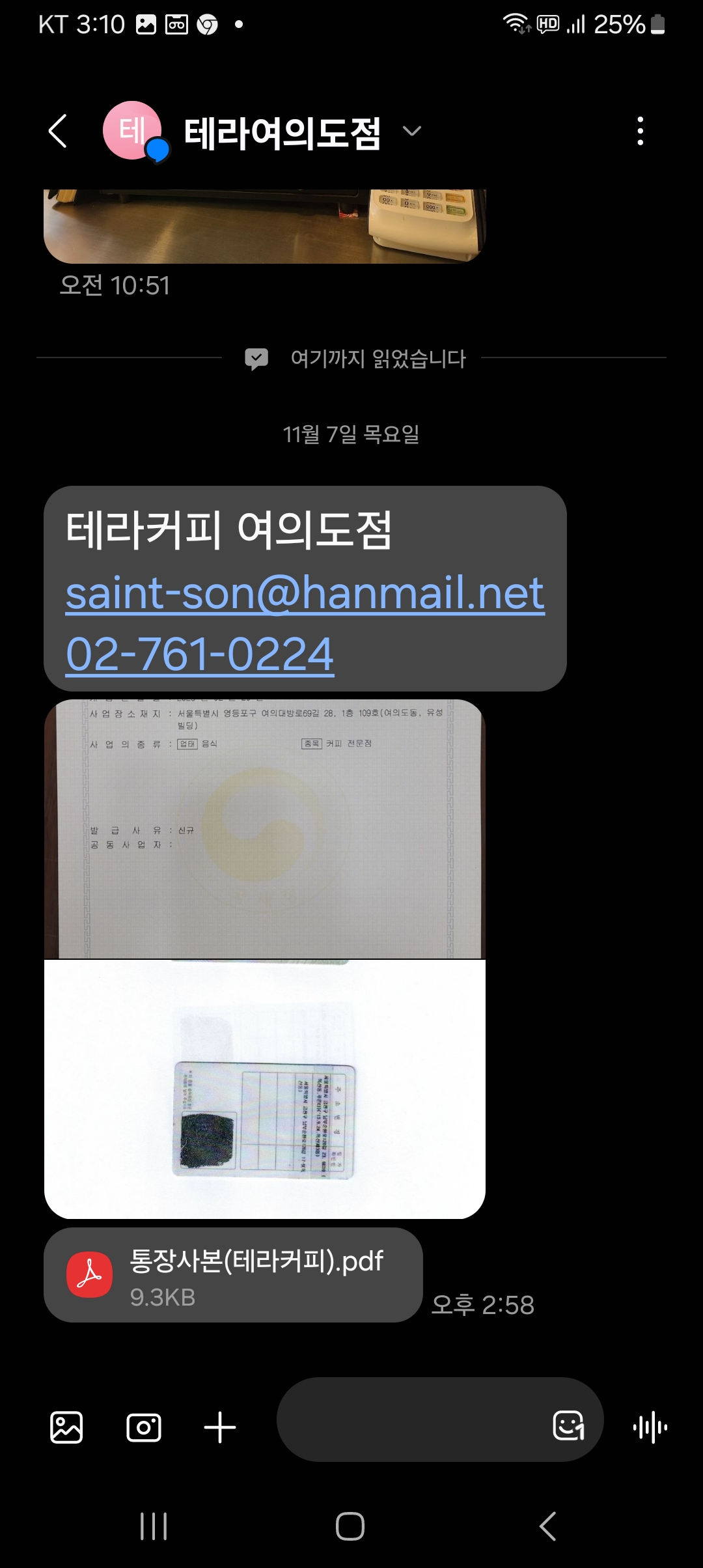Open the three-dot overflow menu
This screenshot has height=1568, width=703.
(x=641, y=131)
